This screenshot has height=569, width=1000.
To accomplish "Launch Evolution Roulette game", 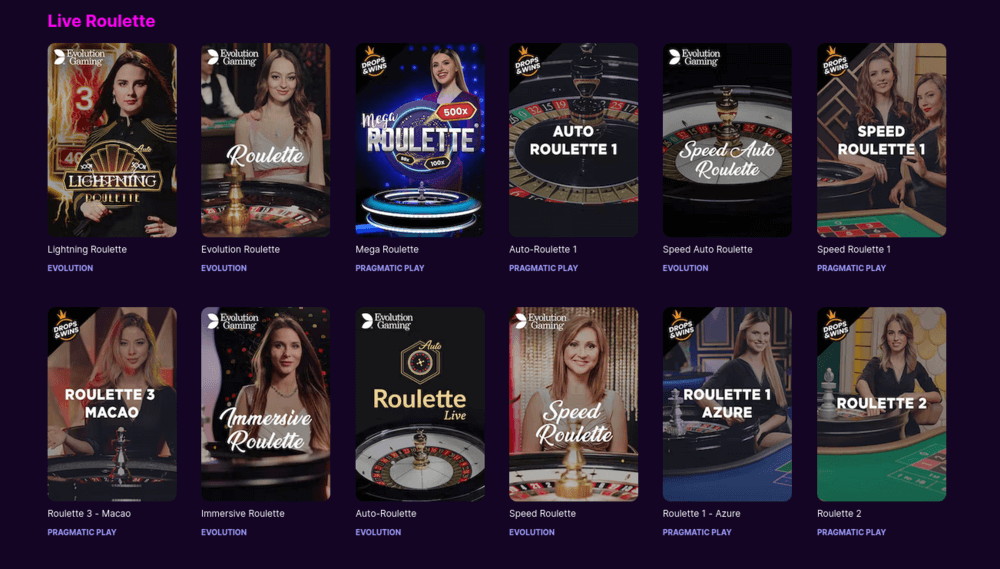I will 265,140.
